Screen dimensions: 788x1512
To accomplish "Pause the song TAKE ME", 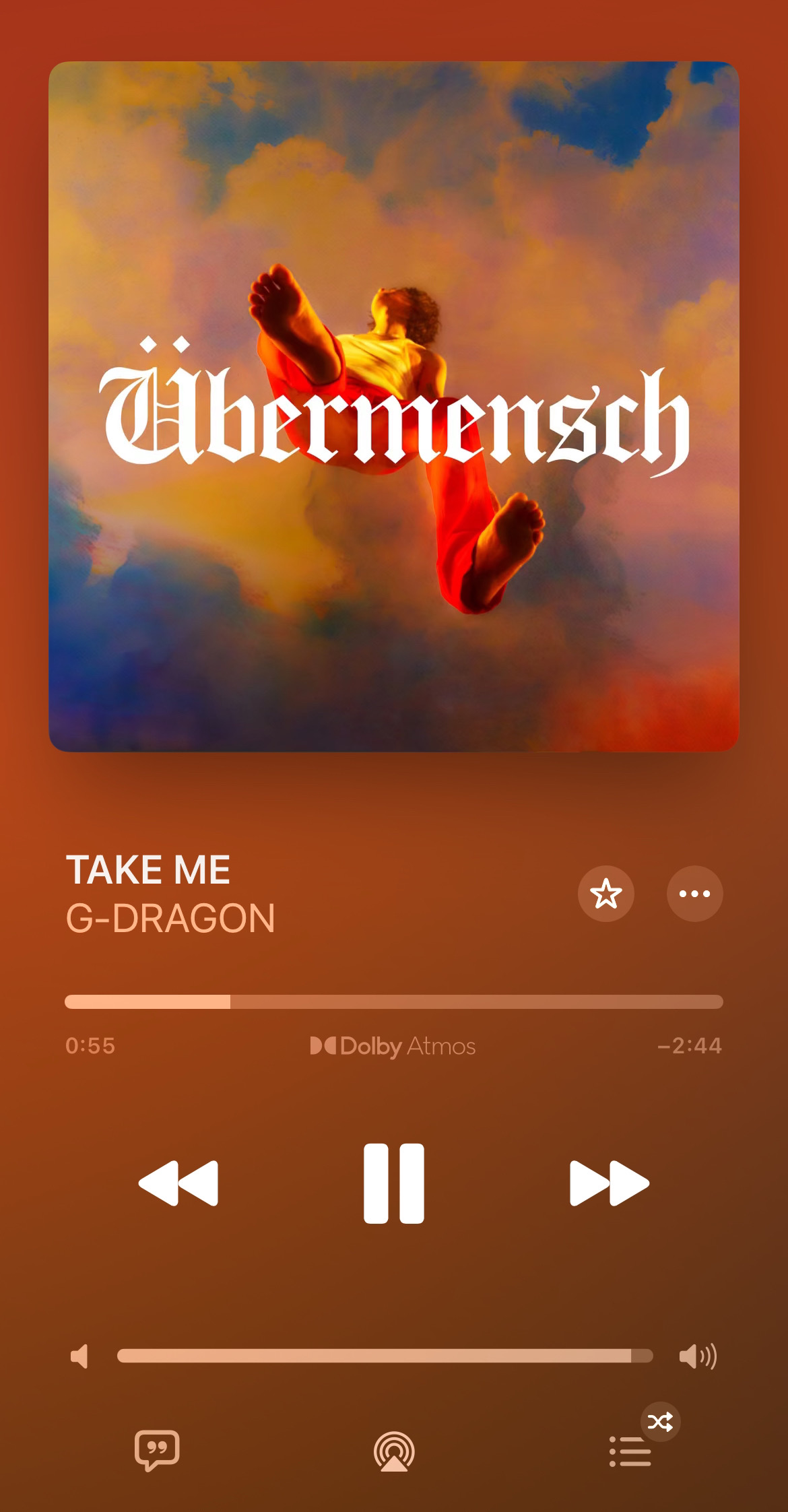I will pos(394,1183).
